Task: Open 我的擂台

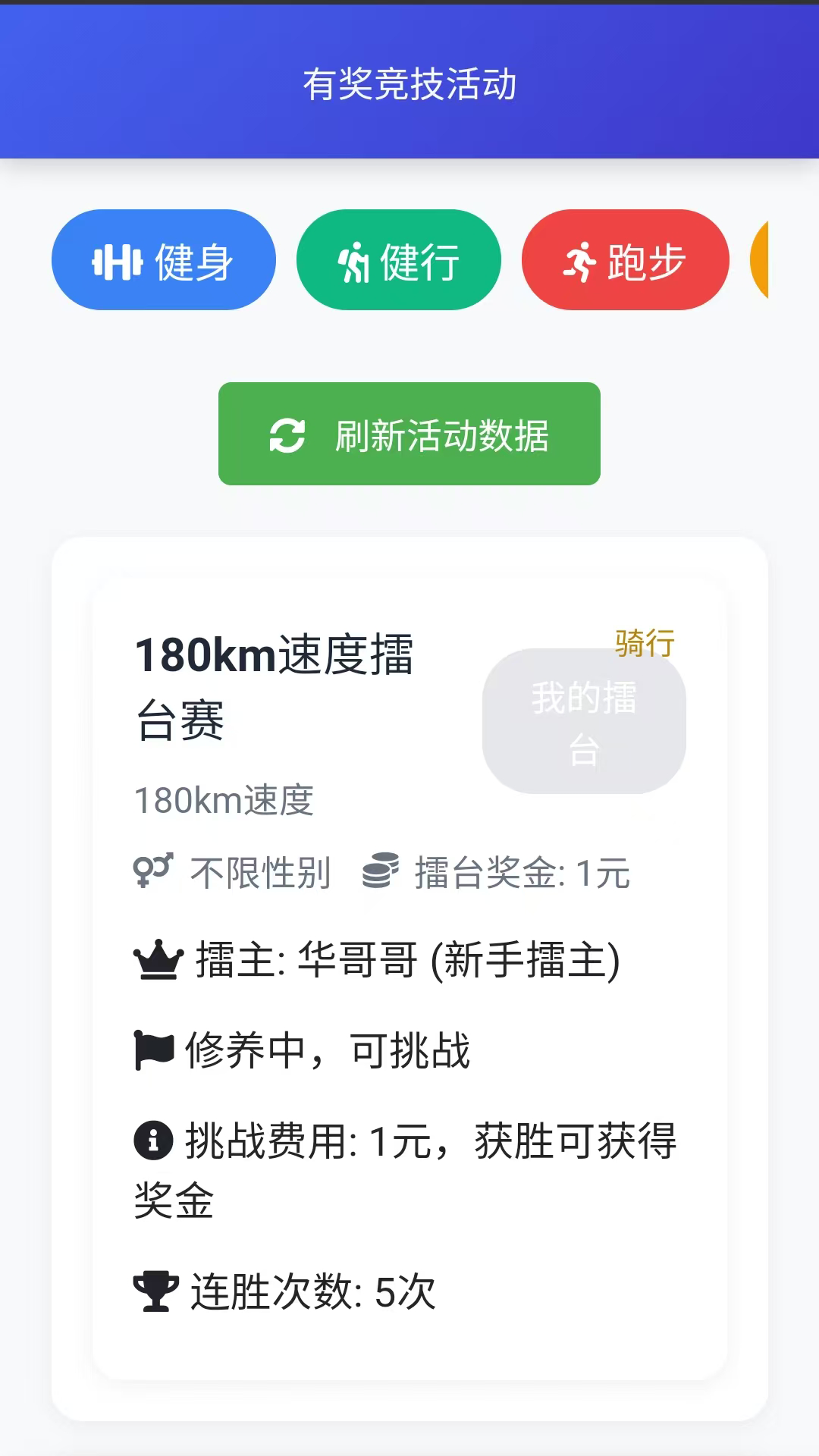Action: 584,720
